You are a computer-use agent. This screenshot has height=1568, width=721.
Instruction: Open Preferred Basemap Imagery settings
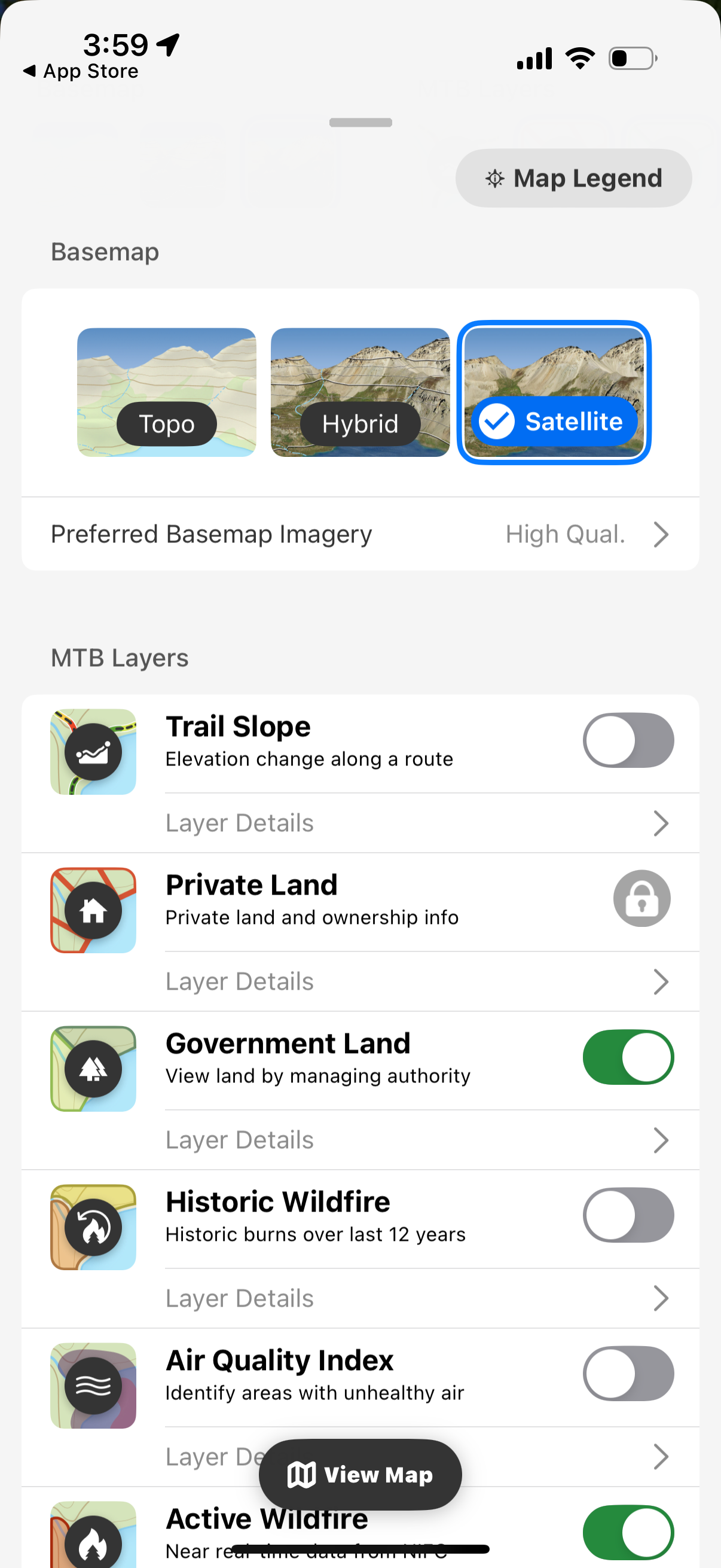click(x=360, y=534)
